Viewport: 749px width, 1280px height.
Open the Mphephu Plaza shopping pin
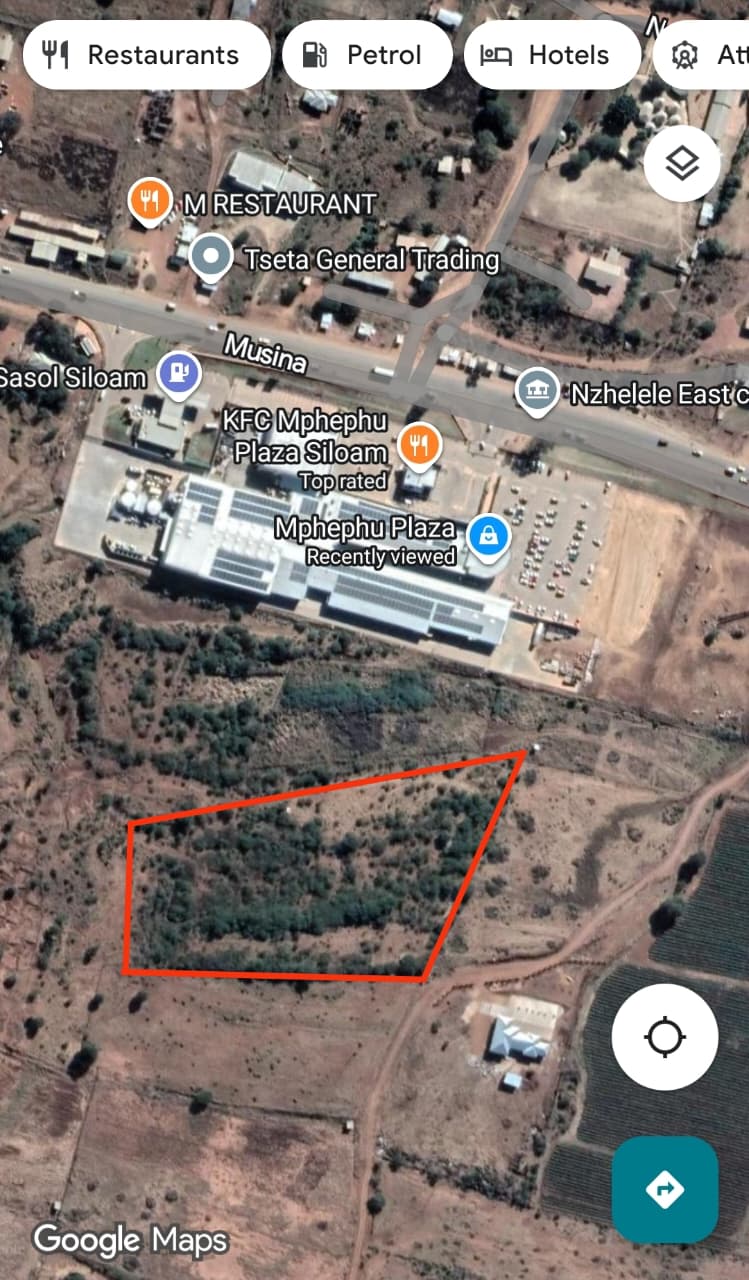pos(488,535)
